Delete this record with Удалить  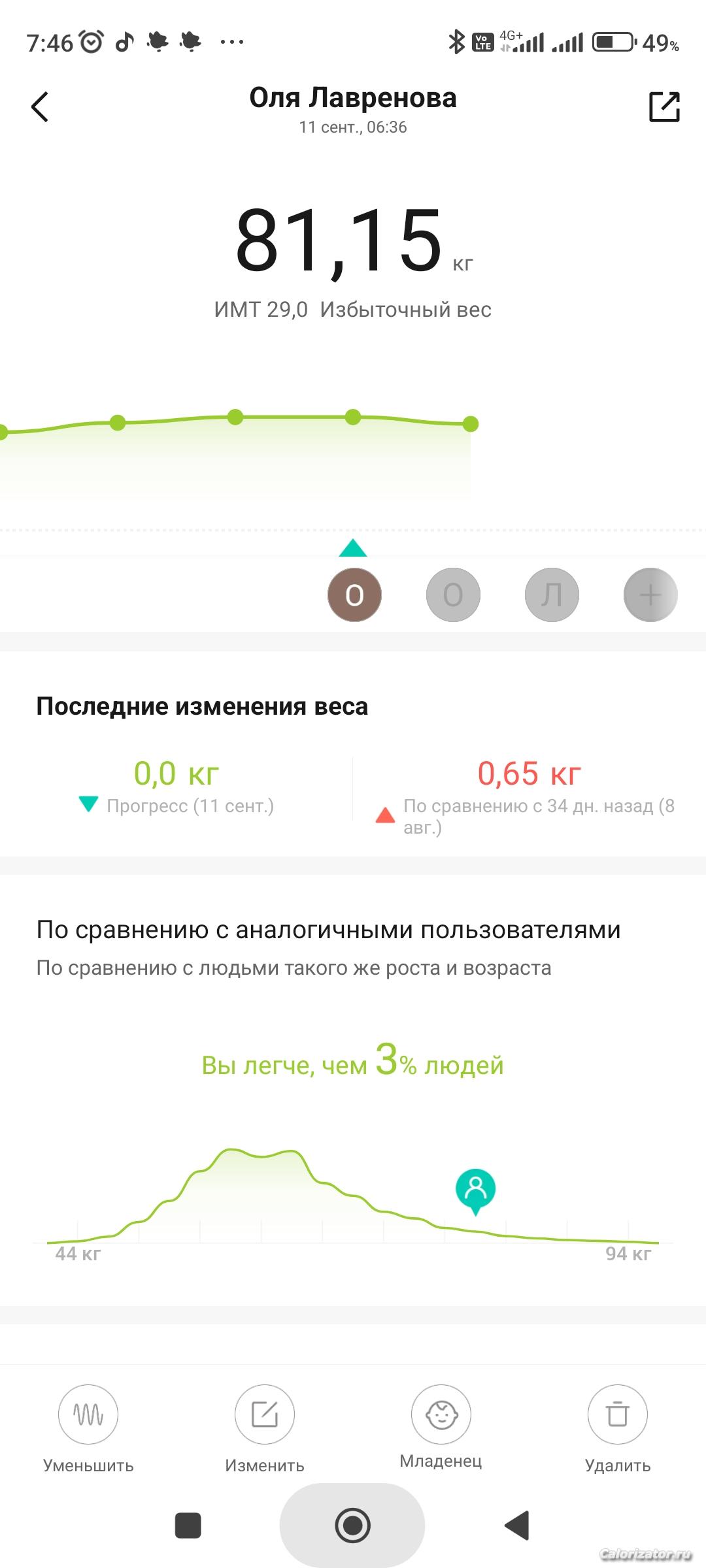pyautogui.click(x=618, y=1415)
